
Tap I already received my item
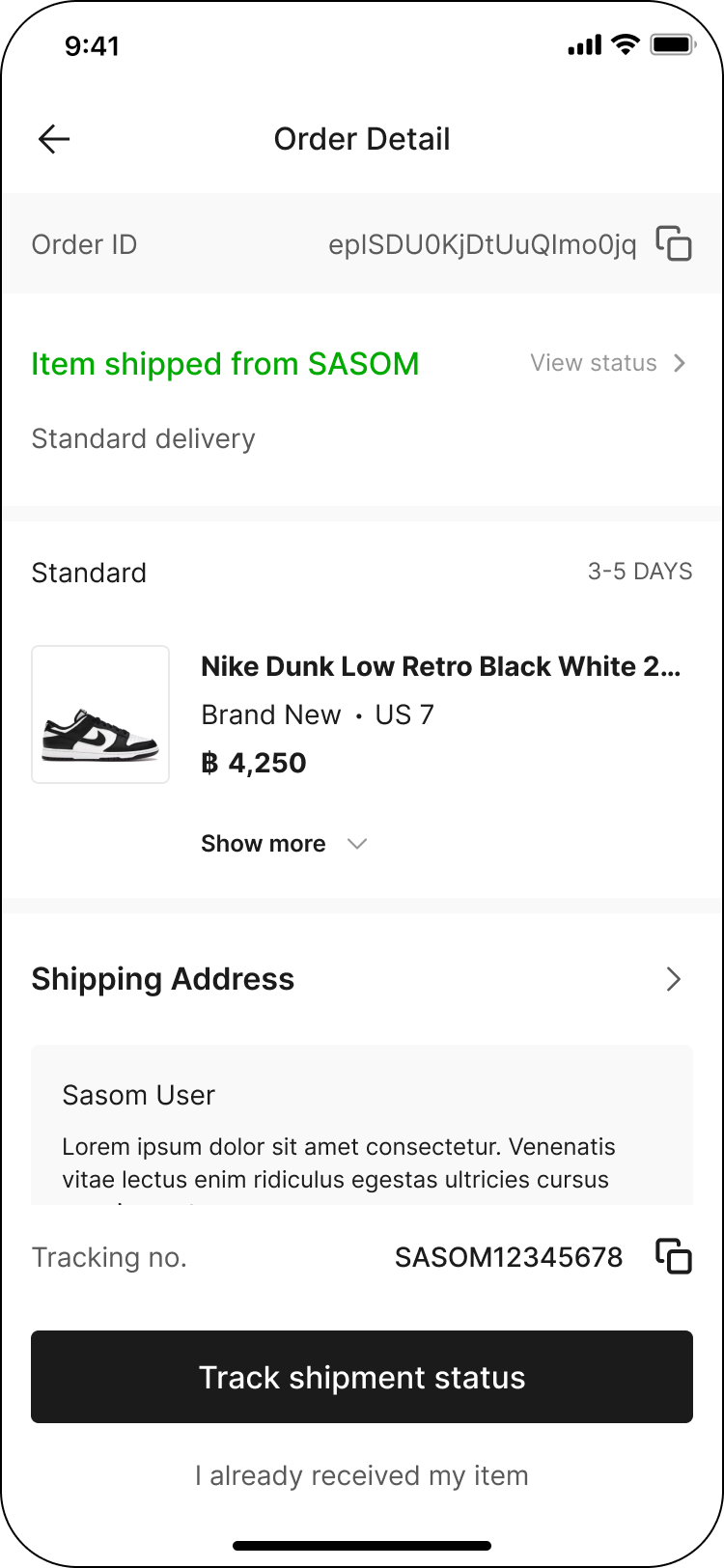(x=361, y=1474)
